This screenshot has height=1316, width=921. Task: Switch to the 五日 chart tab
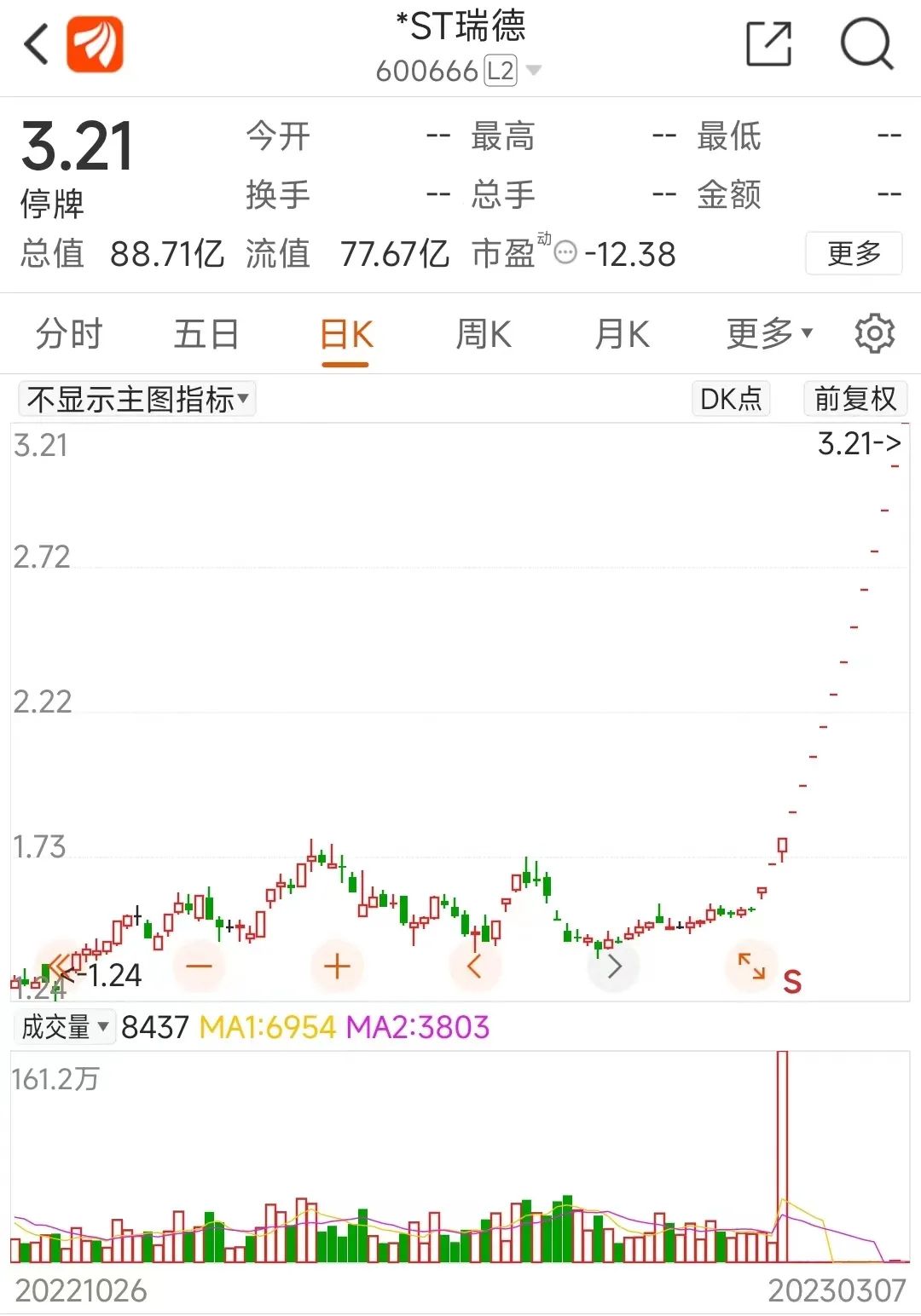pos(206,334)
